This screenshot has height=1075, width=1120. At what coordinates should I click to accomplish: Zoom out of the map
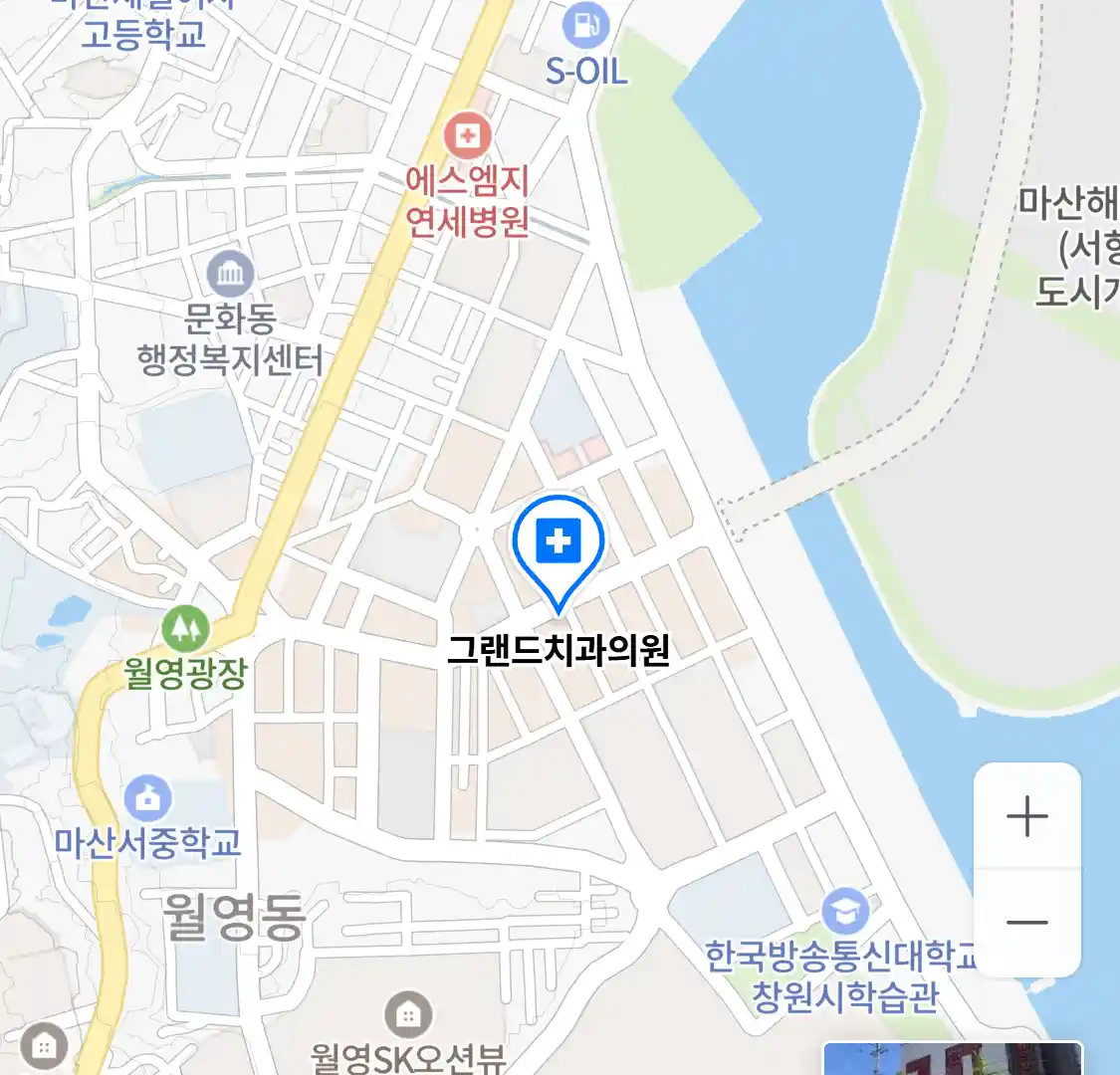1026,923
